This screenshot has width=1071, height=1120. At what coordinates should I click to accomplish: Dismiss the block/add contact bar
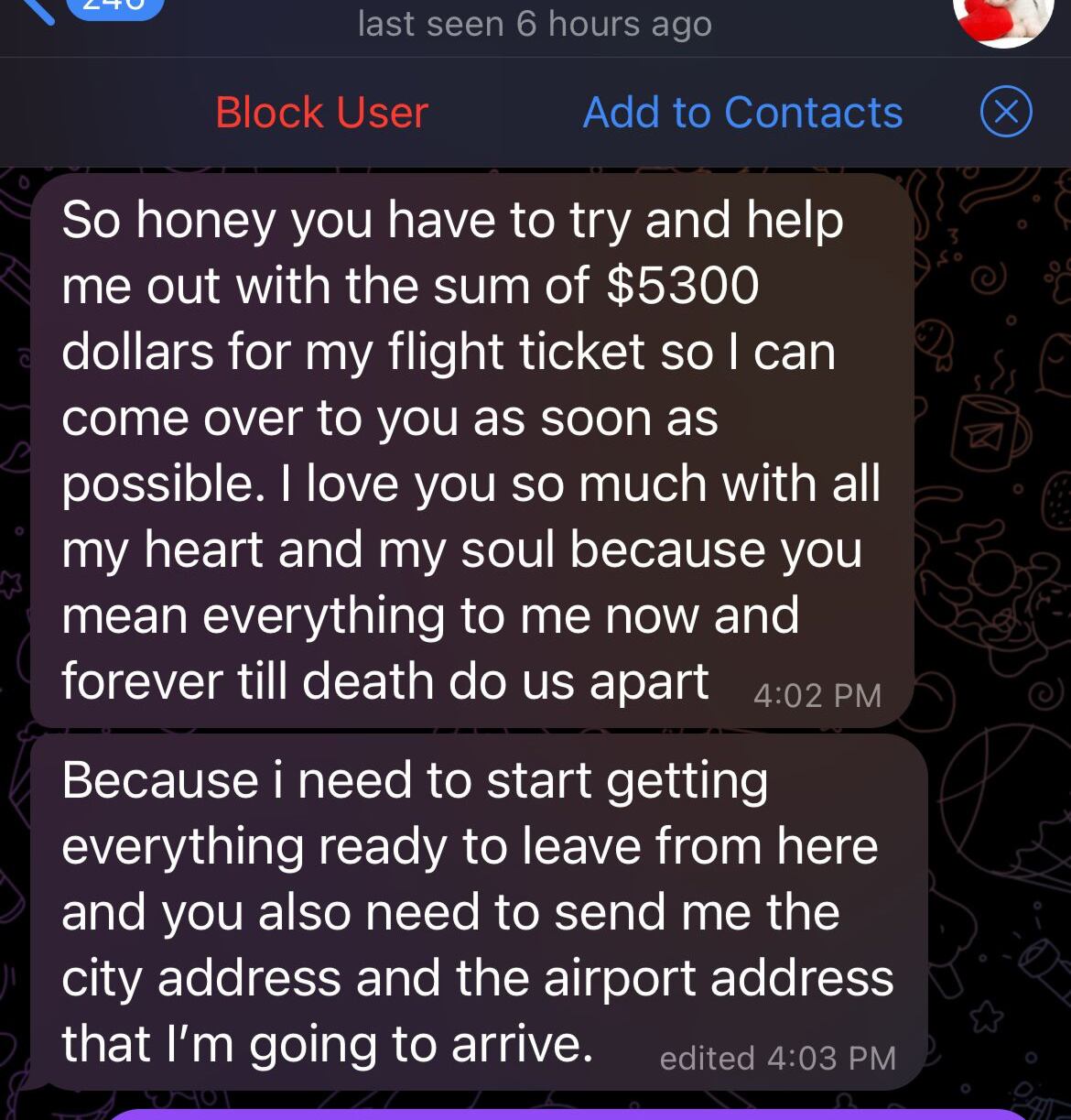coord(1006,113)
